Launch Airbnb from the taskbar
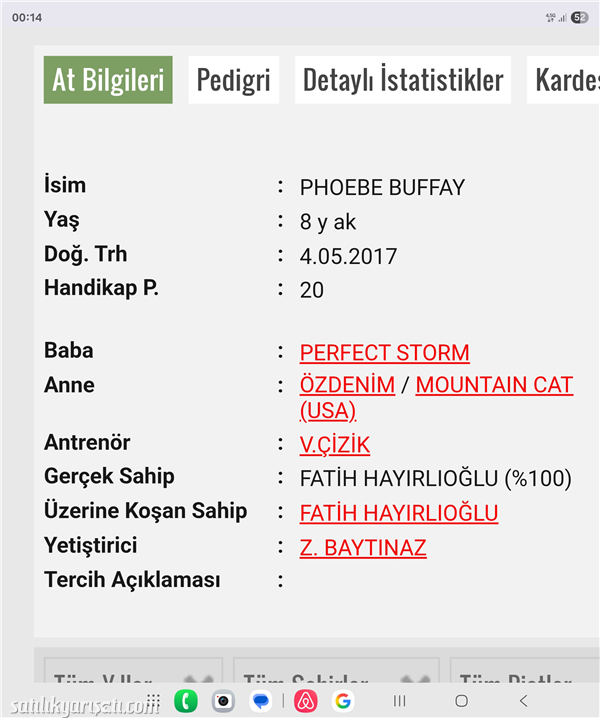Image resolution: width=600 pixels, height=718 pixels. pyautogui.click(x=306, y=701)
